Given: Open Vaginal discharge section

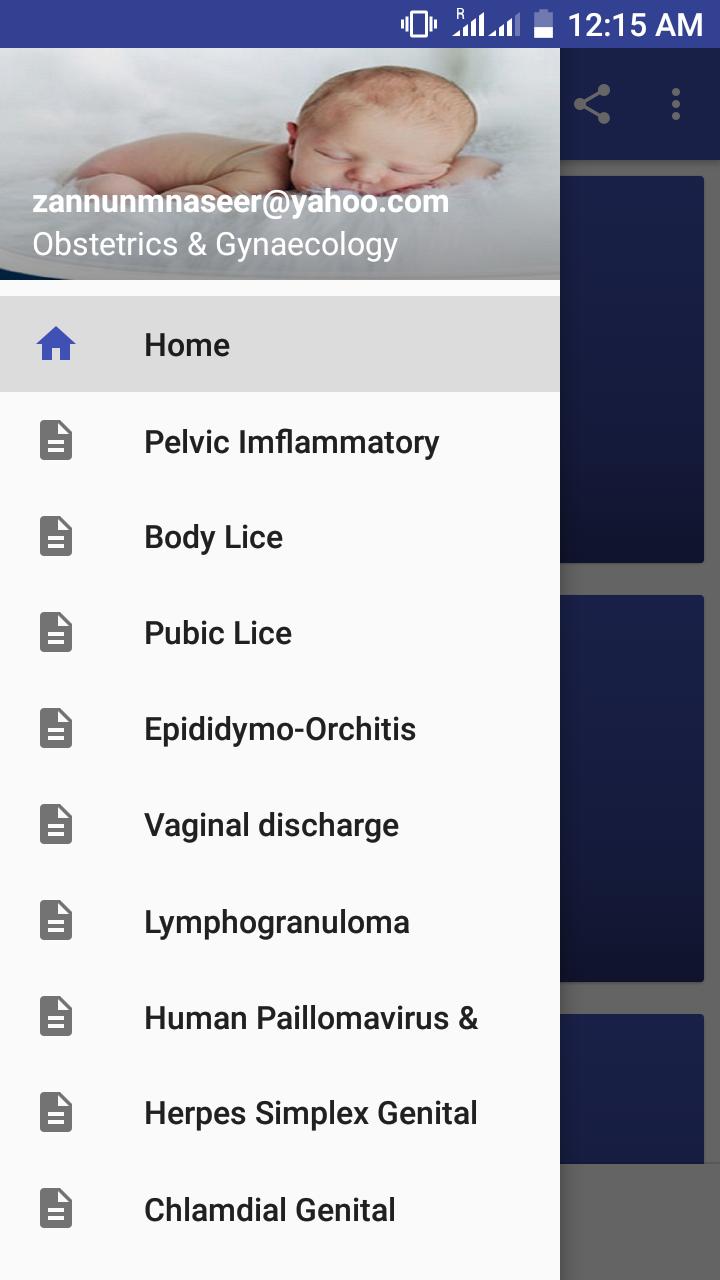Looking at the screenshot, I should [x=280, y=825].
